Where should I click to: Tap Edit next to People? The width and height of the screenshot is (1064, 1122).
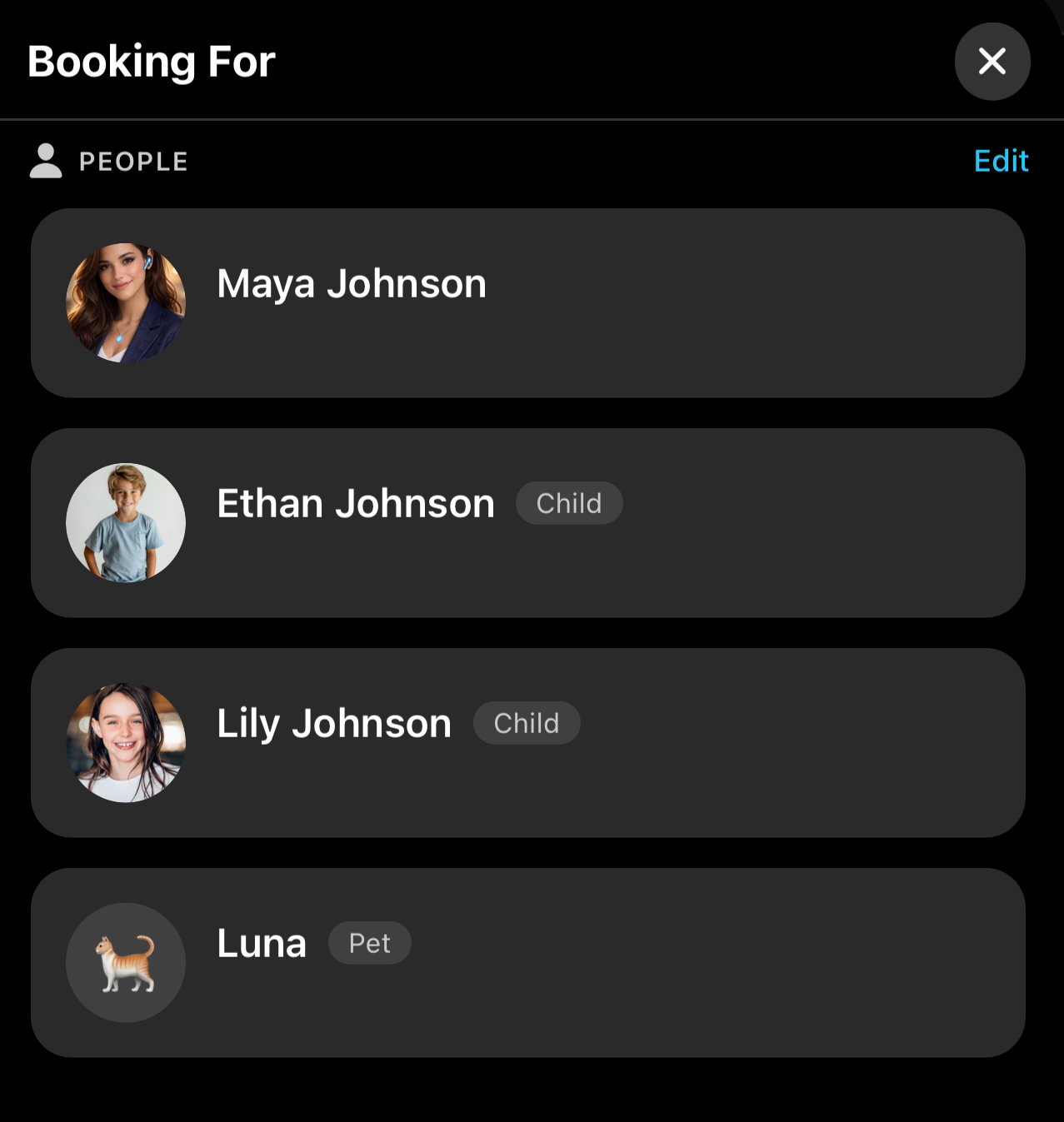point(1001,161)
